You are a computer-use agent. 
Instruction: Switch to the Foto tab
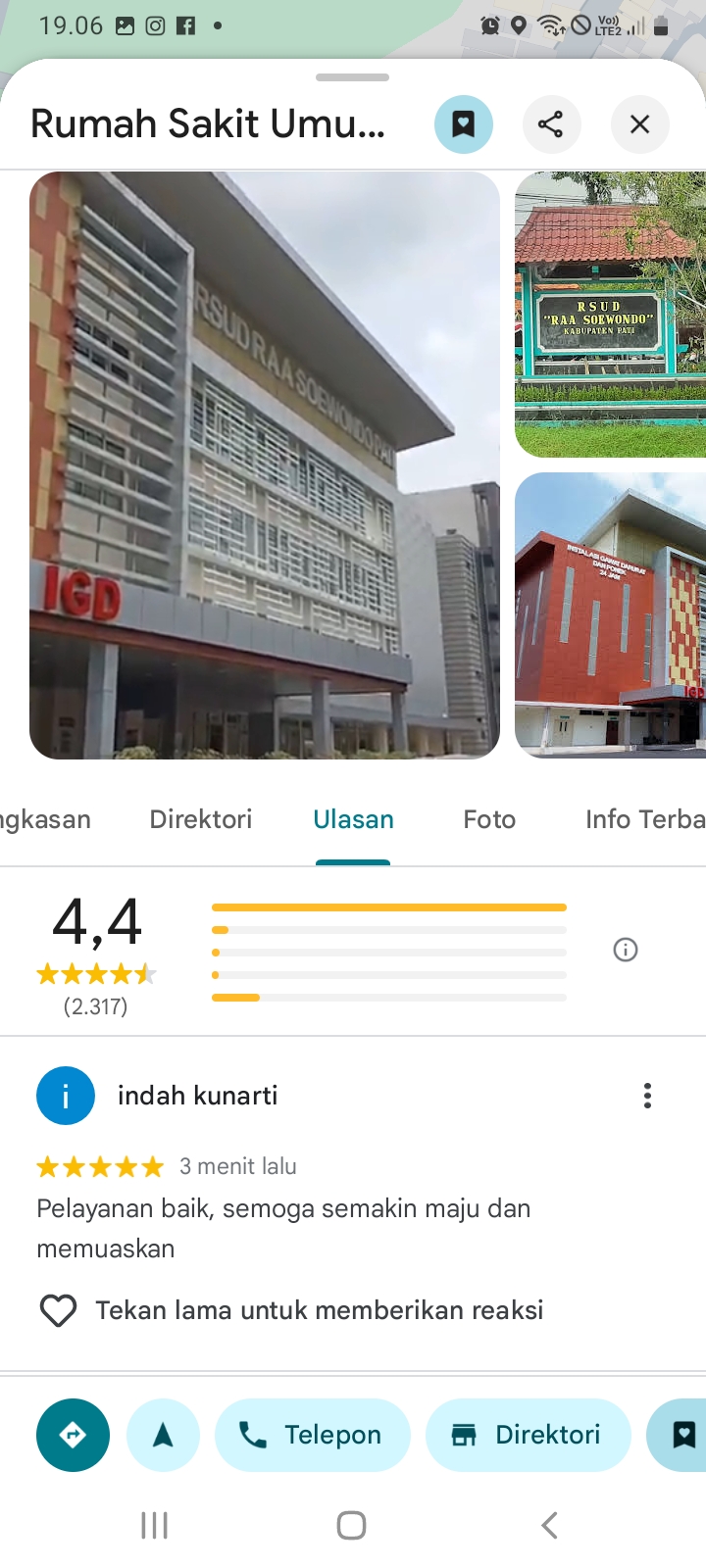coord(489,819)
